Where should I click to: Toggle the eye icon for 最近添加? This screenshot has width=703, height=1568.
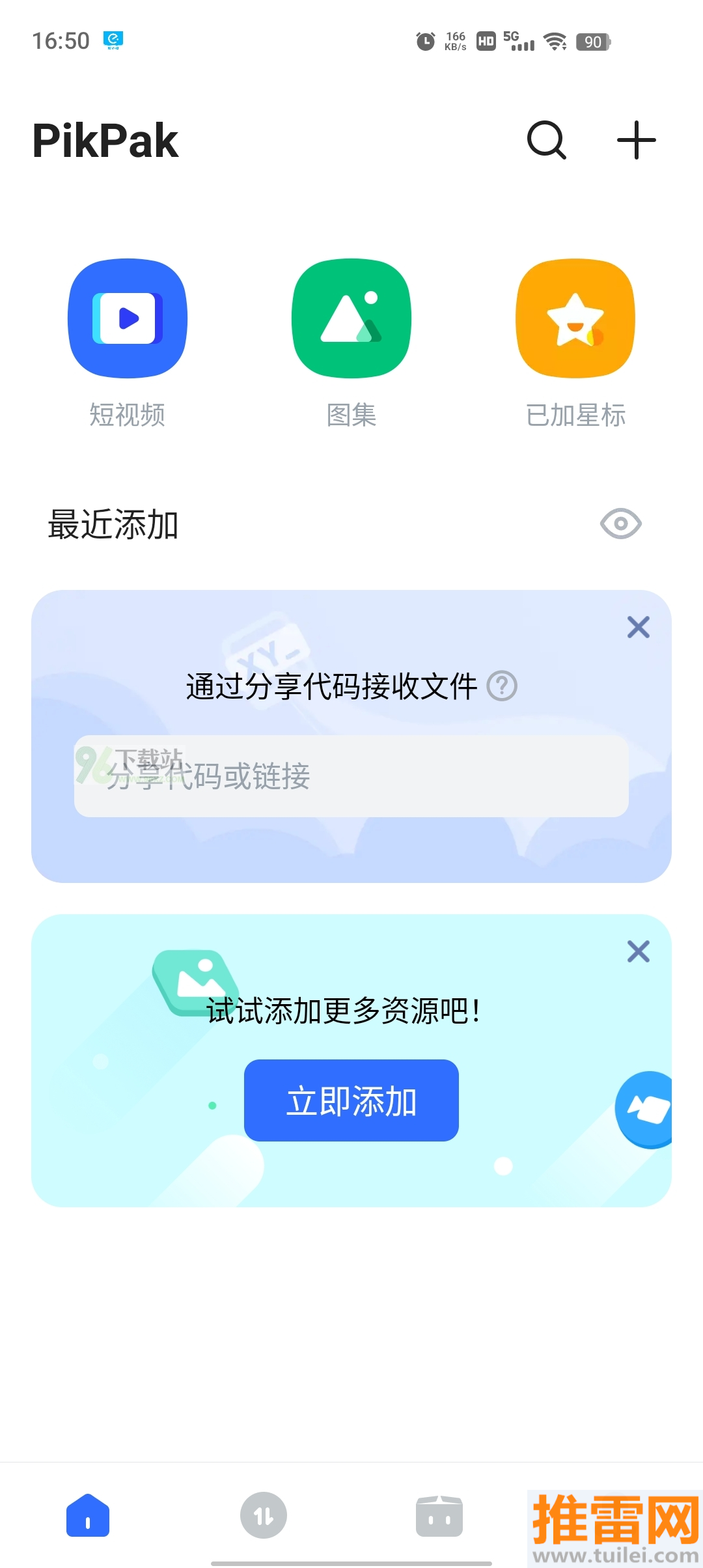pos(620,523)
